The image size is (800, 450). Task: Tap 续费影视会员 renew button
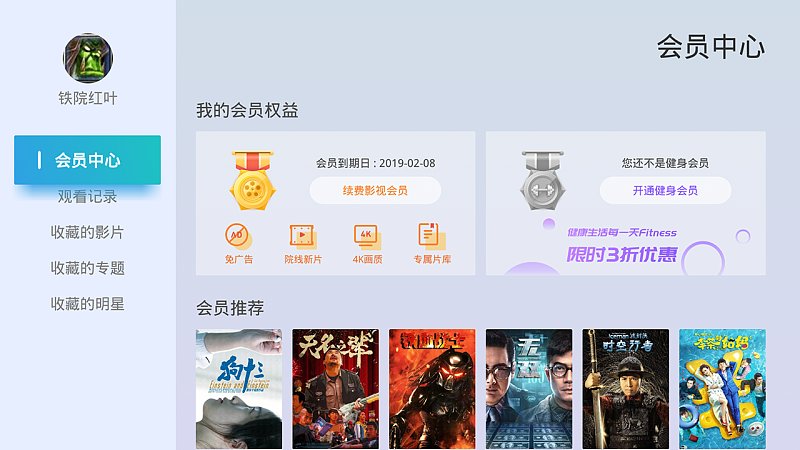[375, 190]
